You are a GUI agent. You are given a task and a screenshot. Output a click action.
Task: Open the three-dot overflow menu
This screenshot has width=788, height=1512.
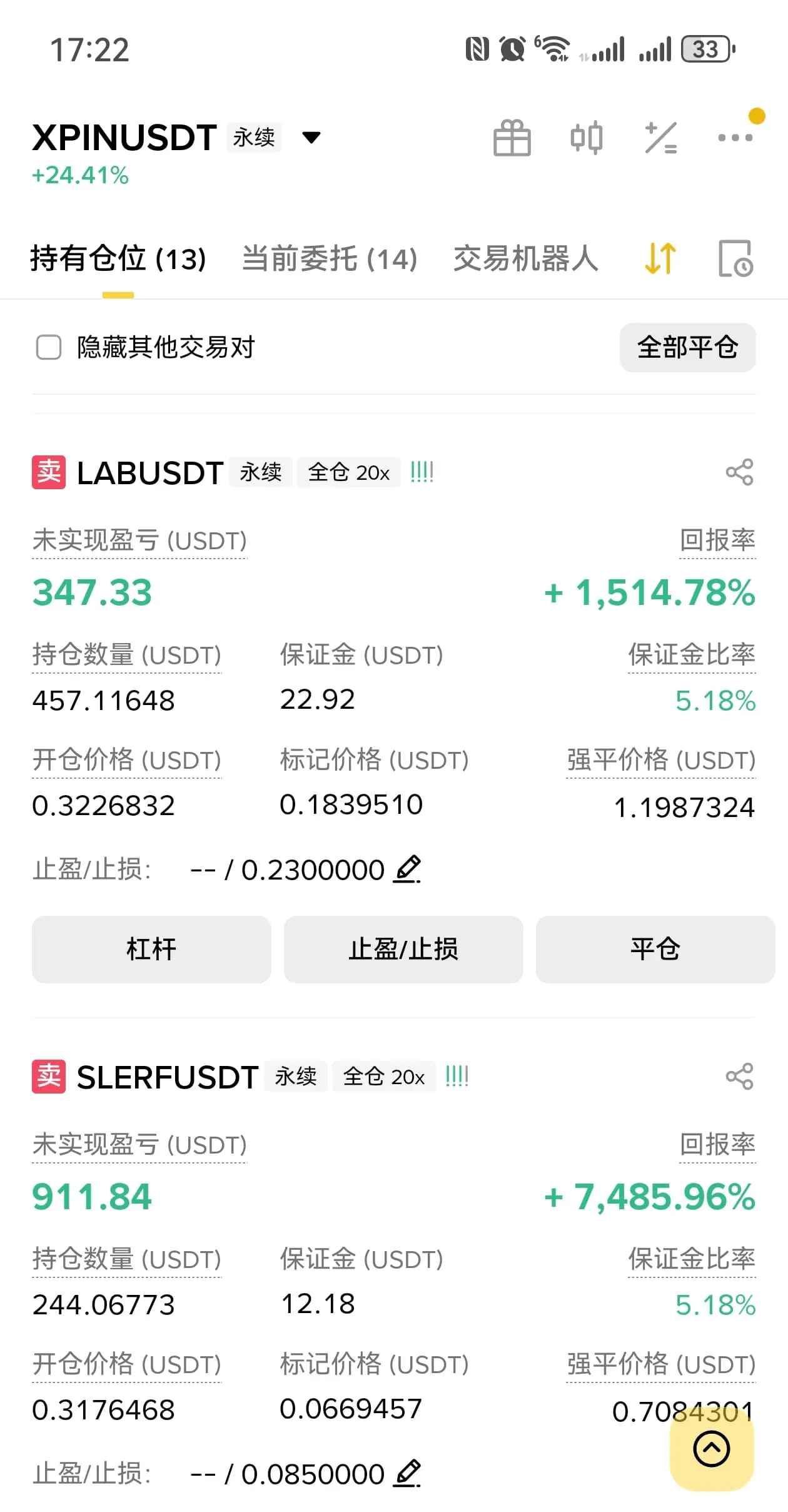pyautogui.click(x=735, y=138)
